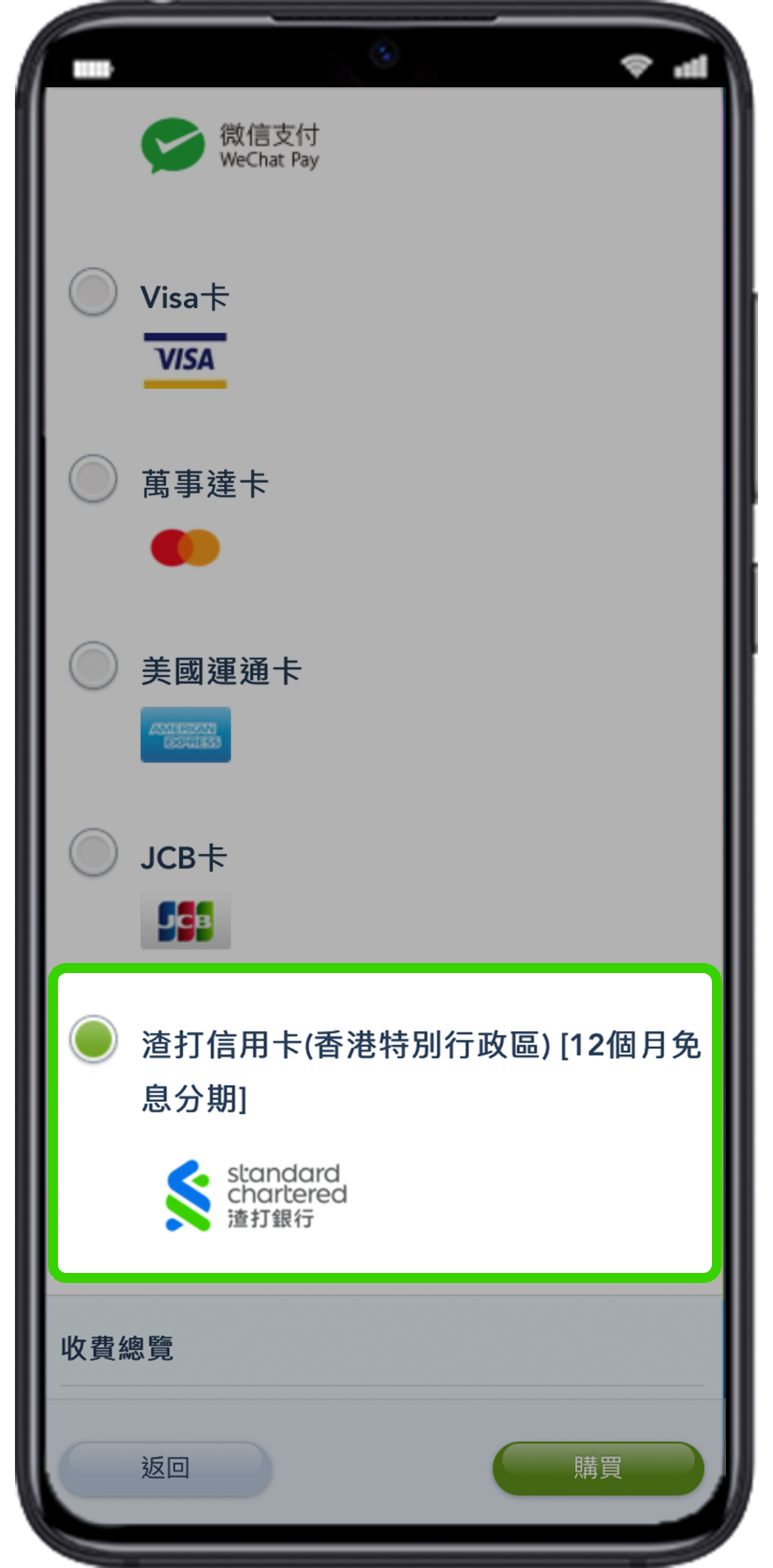
Task: Click the battery indicator in status bar
Action: click(94, 67)
